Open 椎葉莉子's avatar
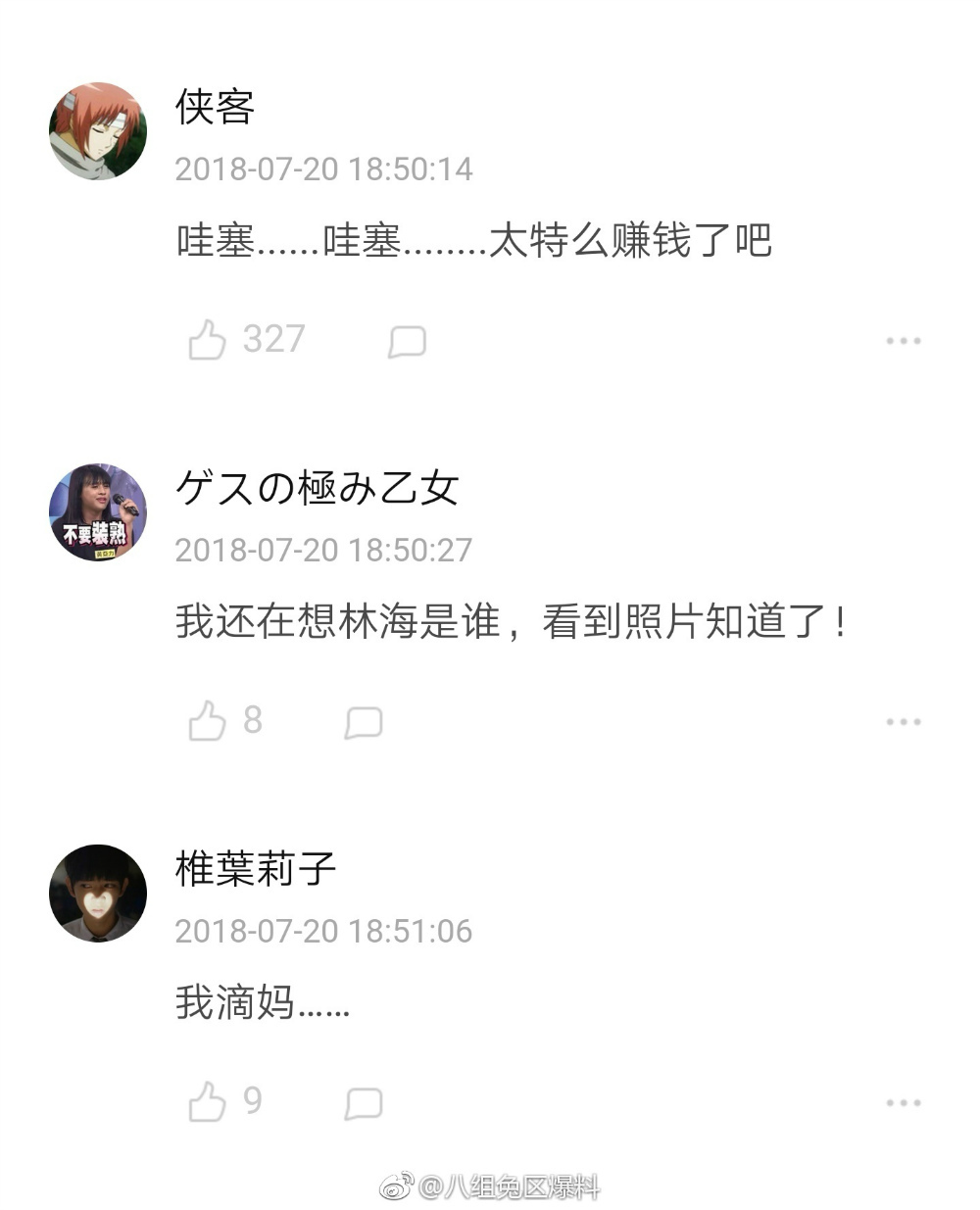Screen dimensions: 980x1210 [x=98, y=894]
